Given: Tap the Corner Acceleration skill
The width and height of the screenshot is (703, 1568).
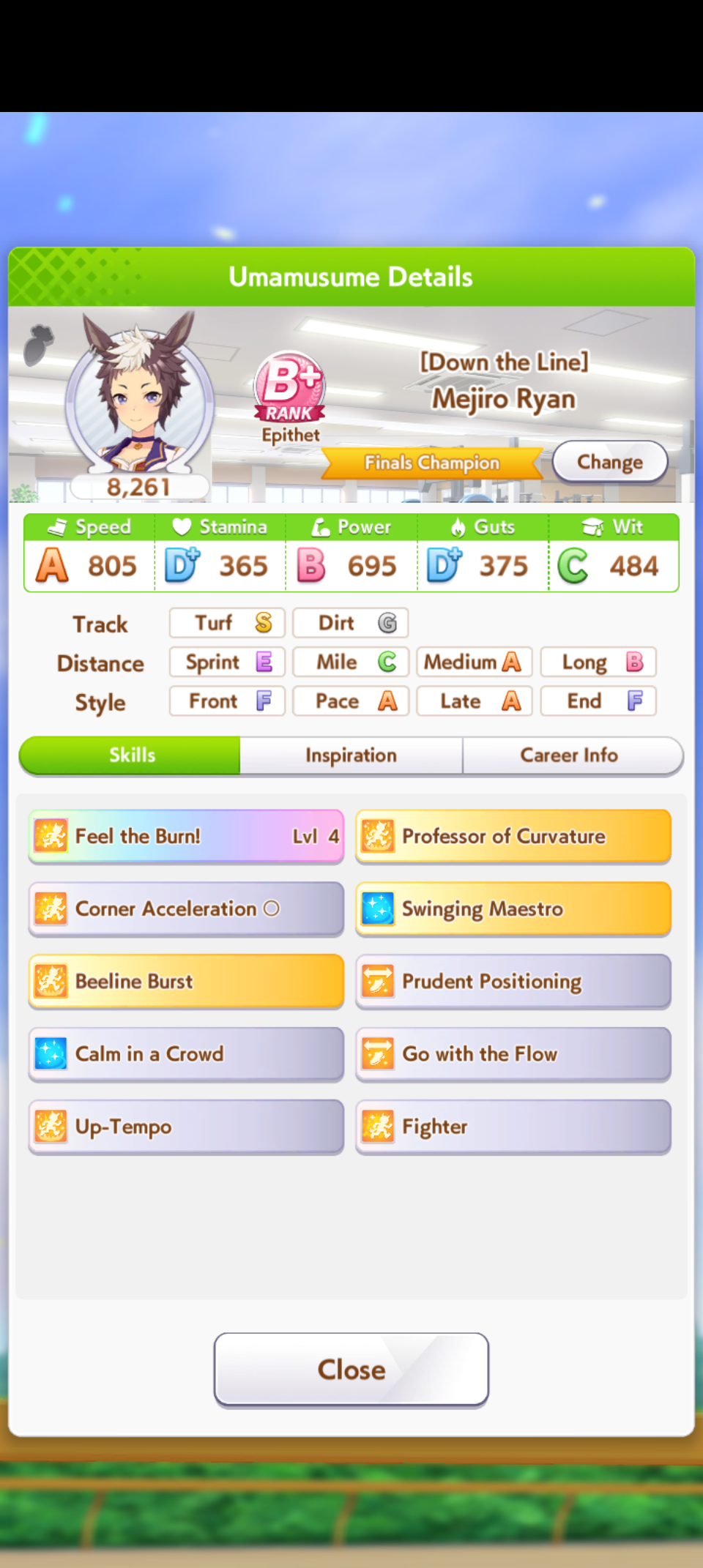Looking at the screenshot, I should 186,908.
